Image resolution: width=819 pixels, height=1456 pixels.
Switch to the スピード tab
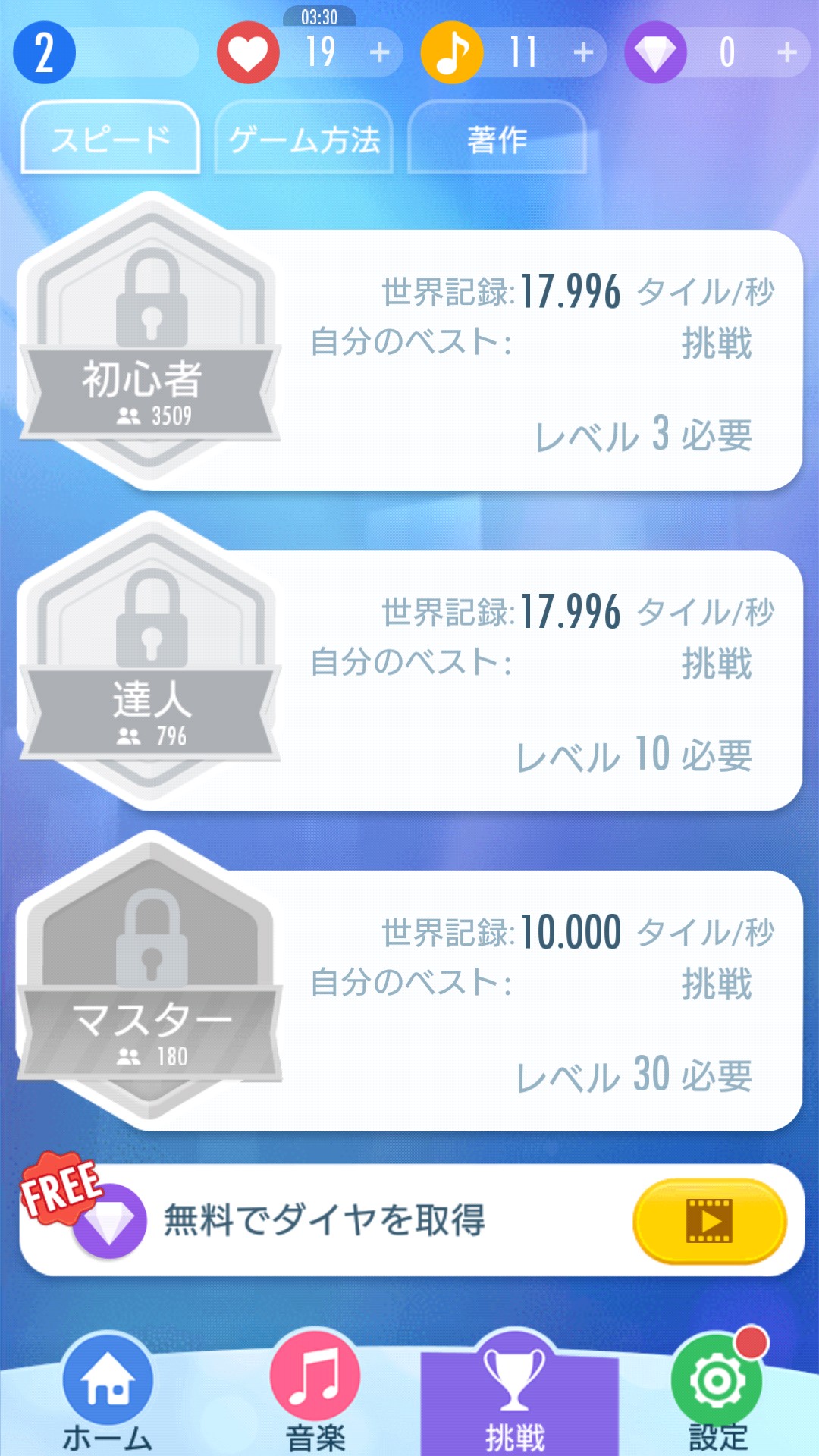pyautogui.click(x=111, y=139)
